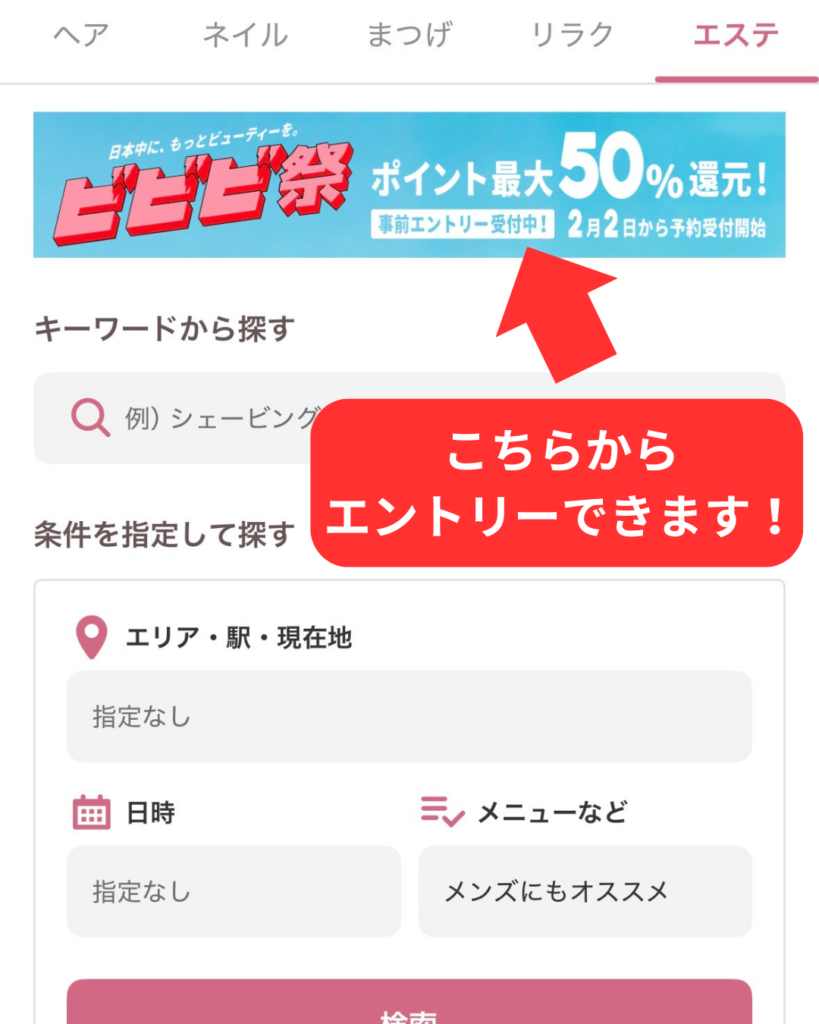
Task: Tap the 検索 button
Action: point(409,1003)
